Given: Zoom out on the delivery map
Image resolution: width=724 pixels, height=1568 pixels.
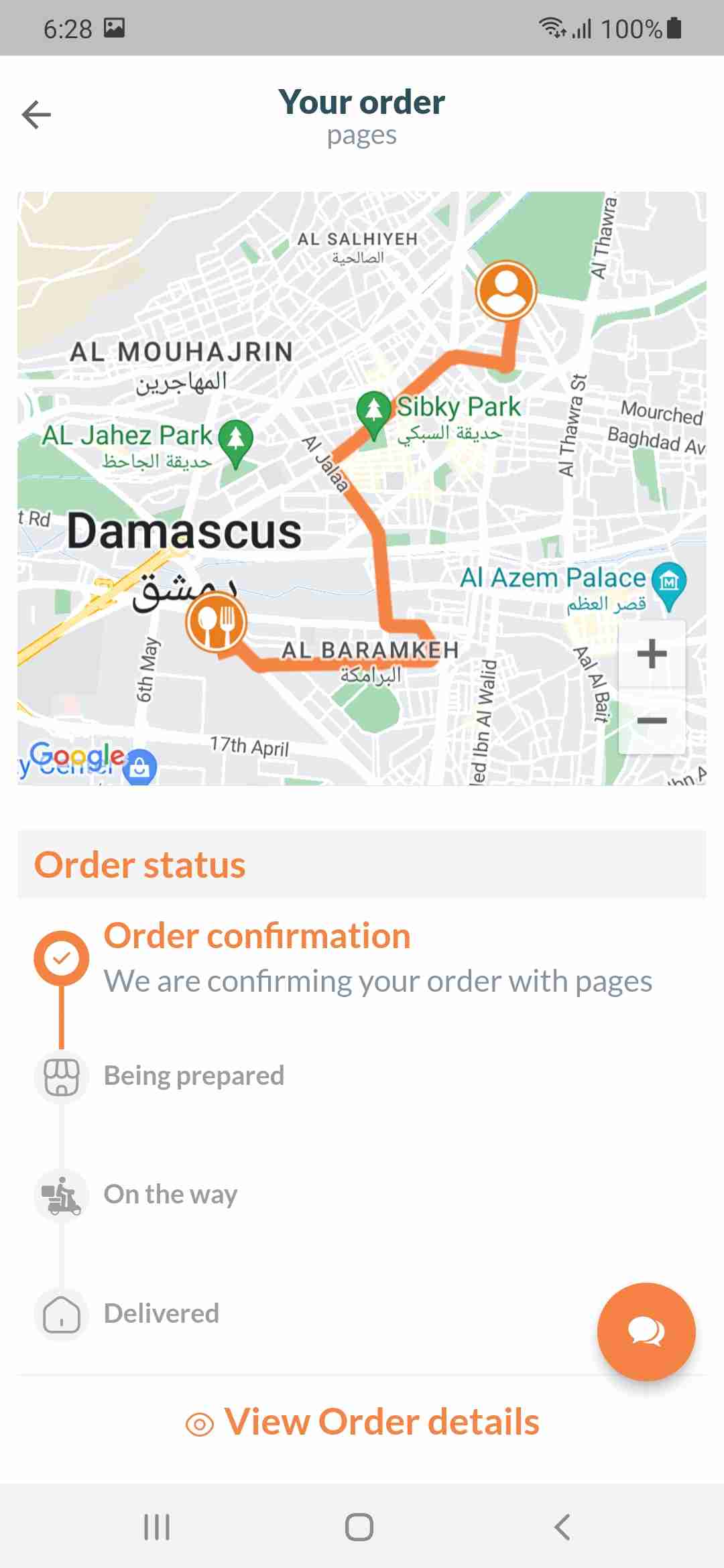Looking at the screenshot, I should (652, 721).
